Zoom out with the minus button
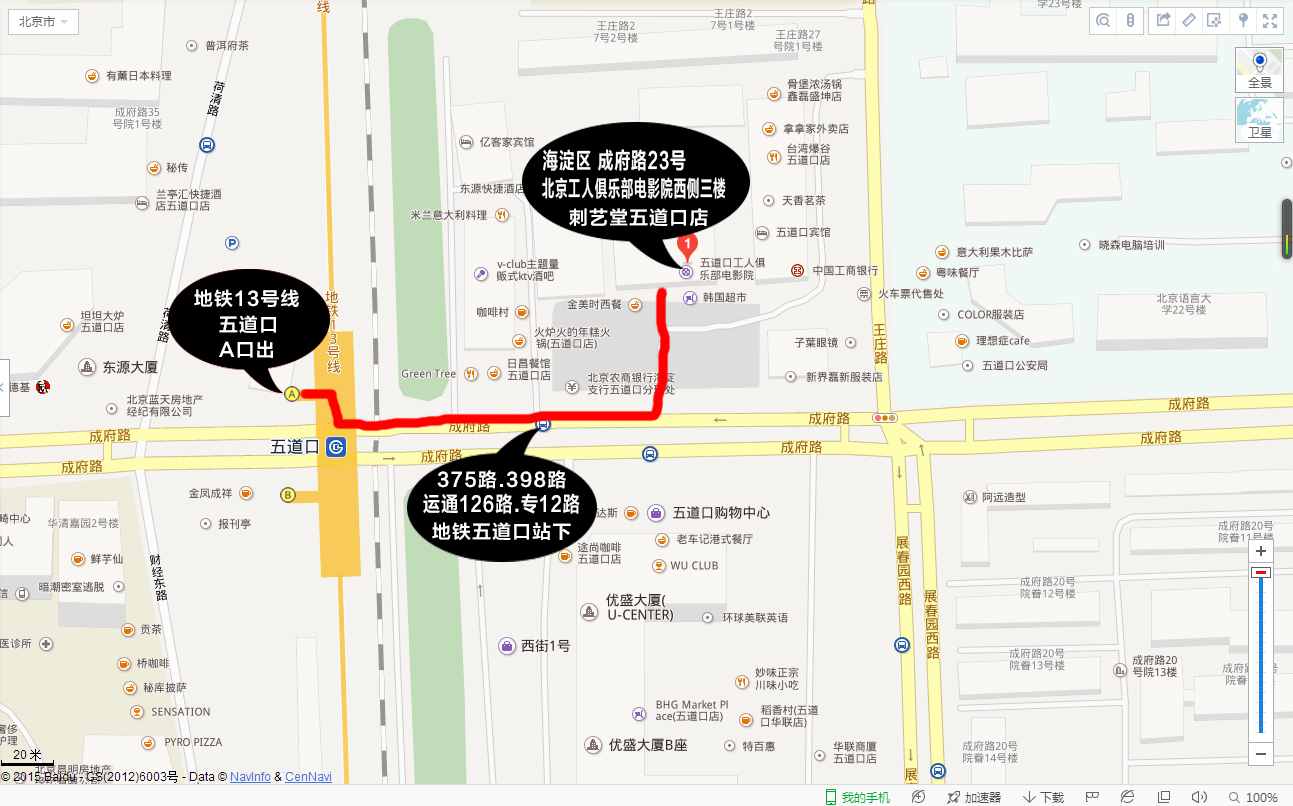Screen dimensions: 1293x806 point(1261,754)
